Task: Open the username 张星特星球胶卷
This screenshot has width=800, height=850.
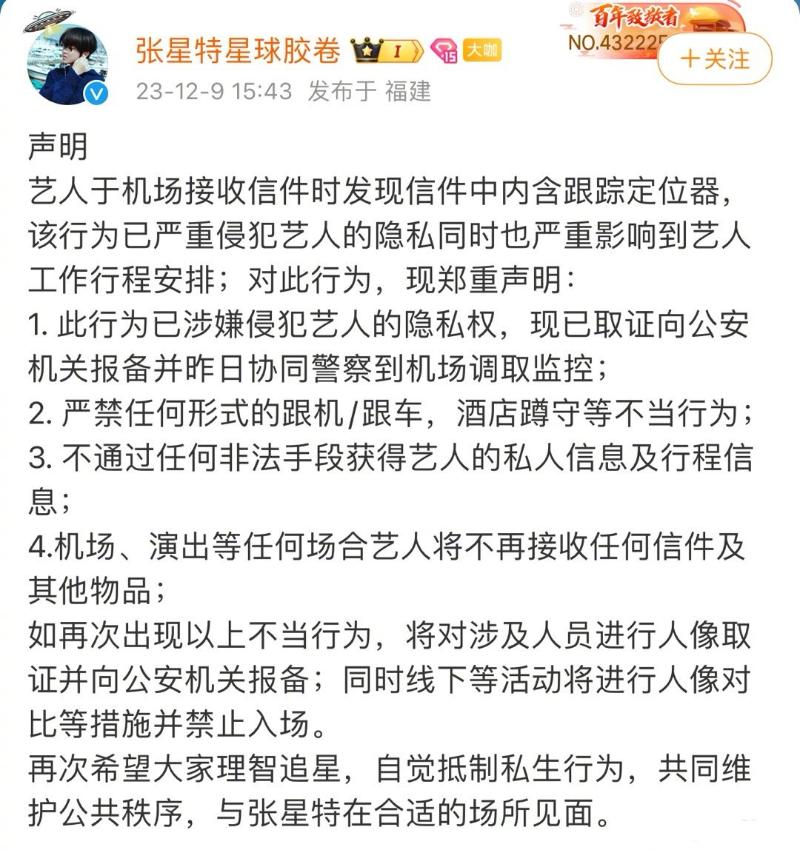Action: pos(238,49)
